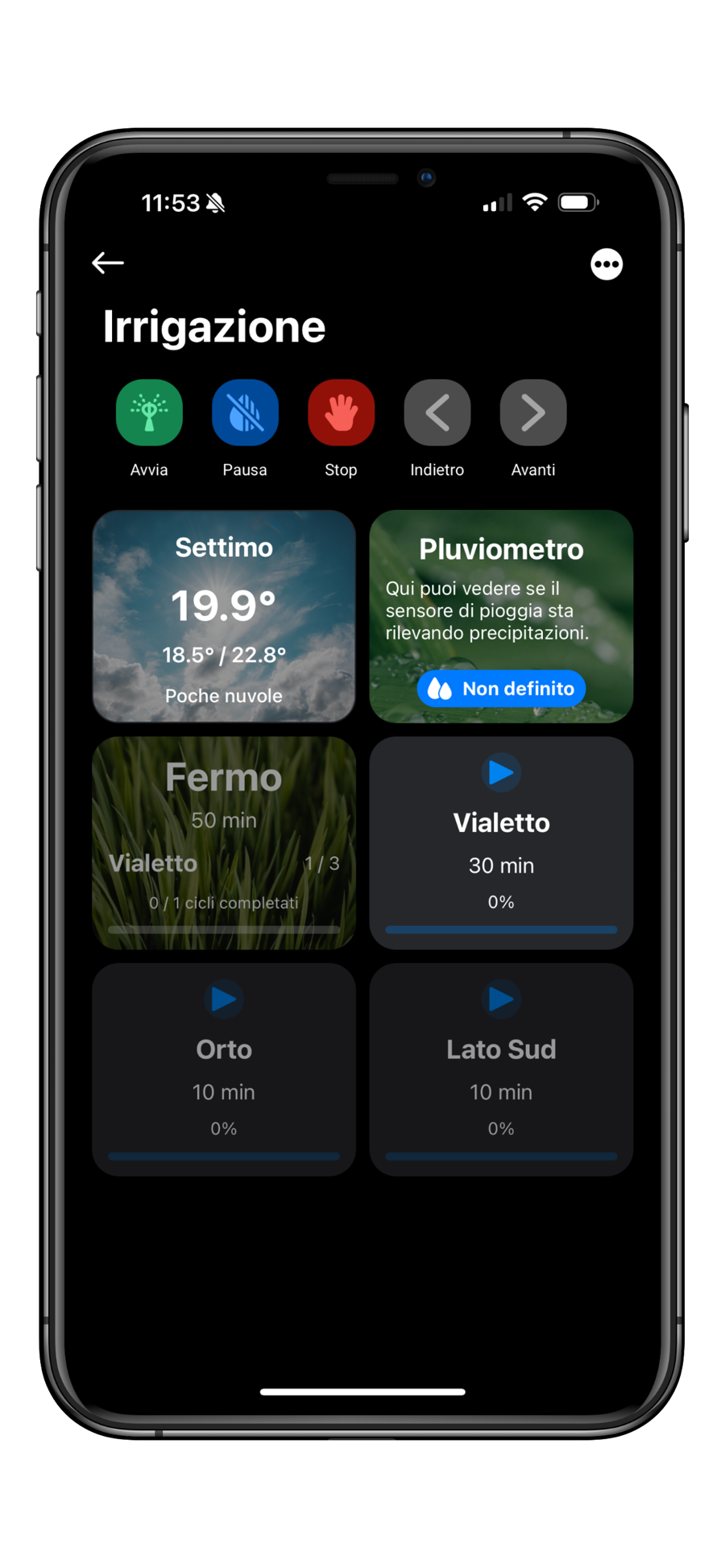
Task: Start the Vialetto 30 min zone
Action: (x=501, y=773)
